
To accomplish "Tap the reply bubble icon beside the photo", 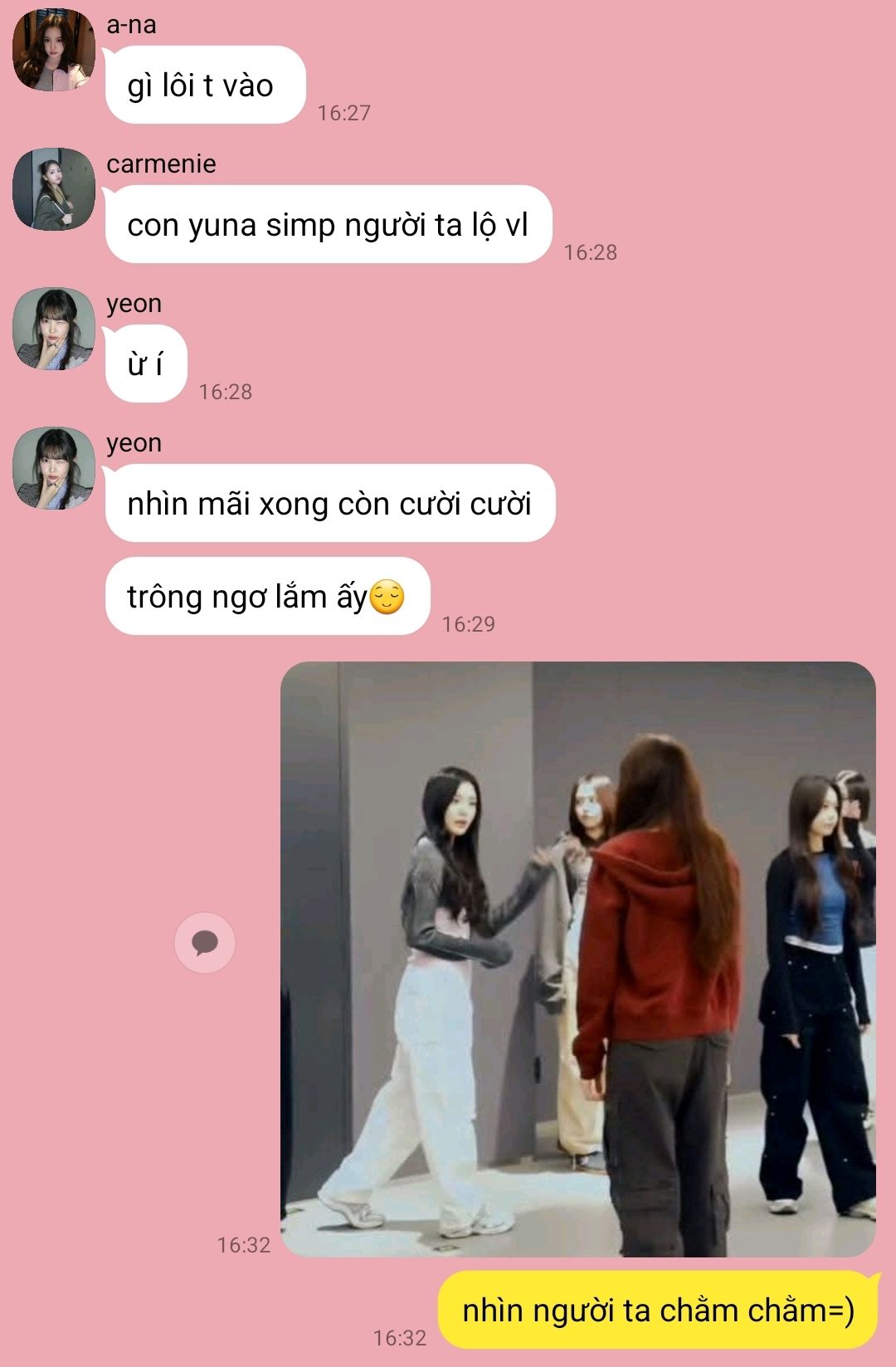I will click(205, 943).
